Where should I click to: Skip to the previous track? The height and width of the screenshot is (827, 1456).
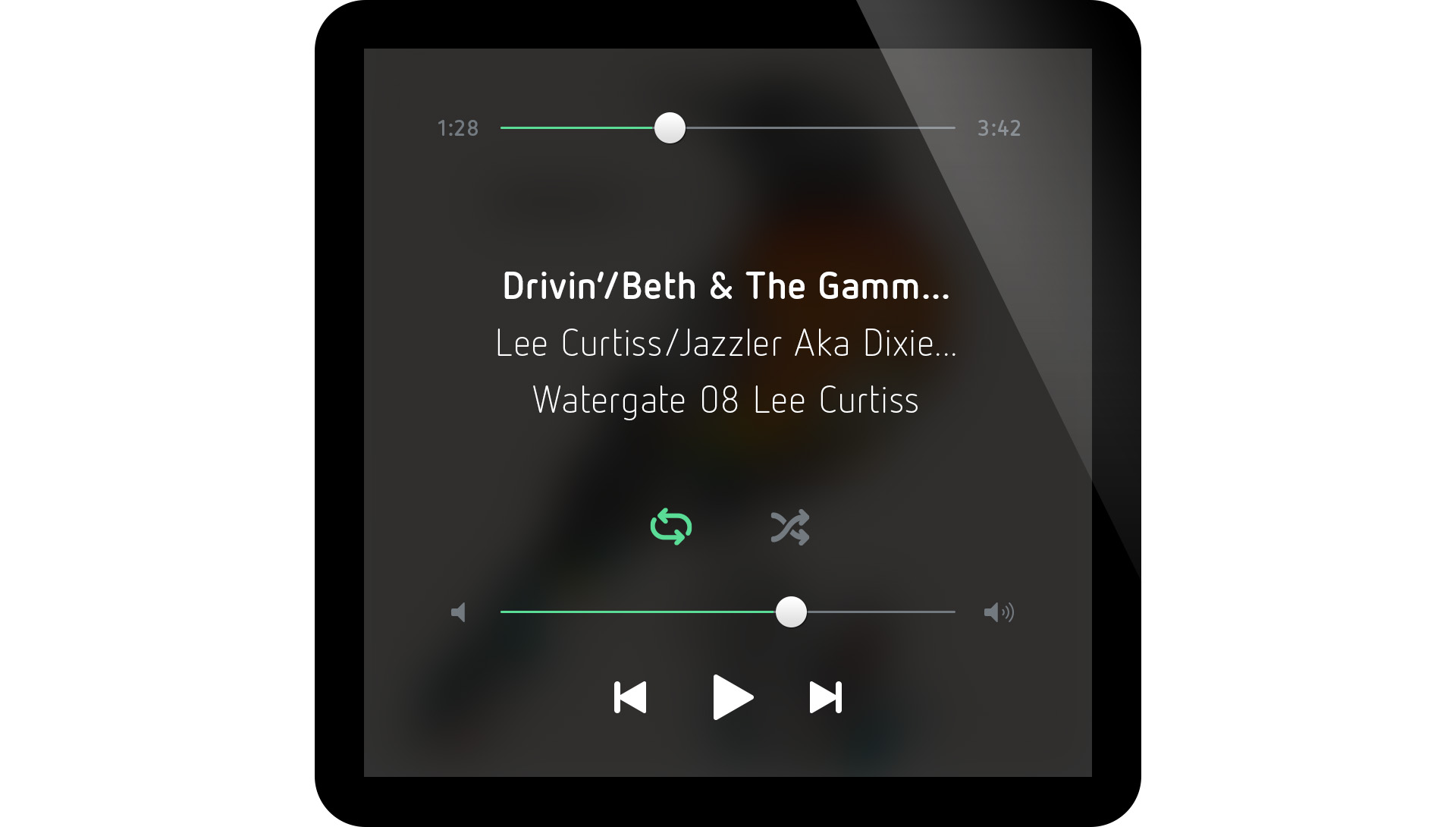coord(630,697)
